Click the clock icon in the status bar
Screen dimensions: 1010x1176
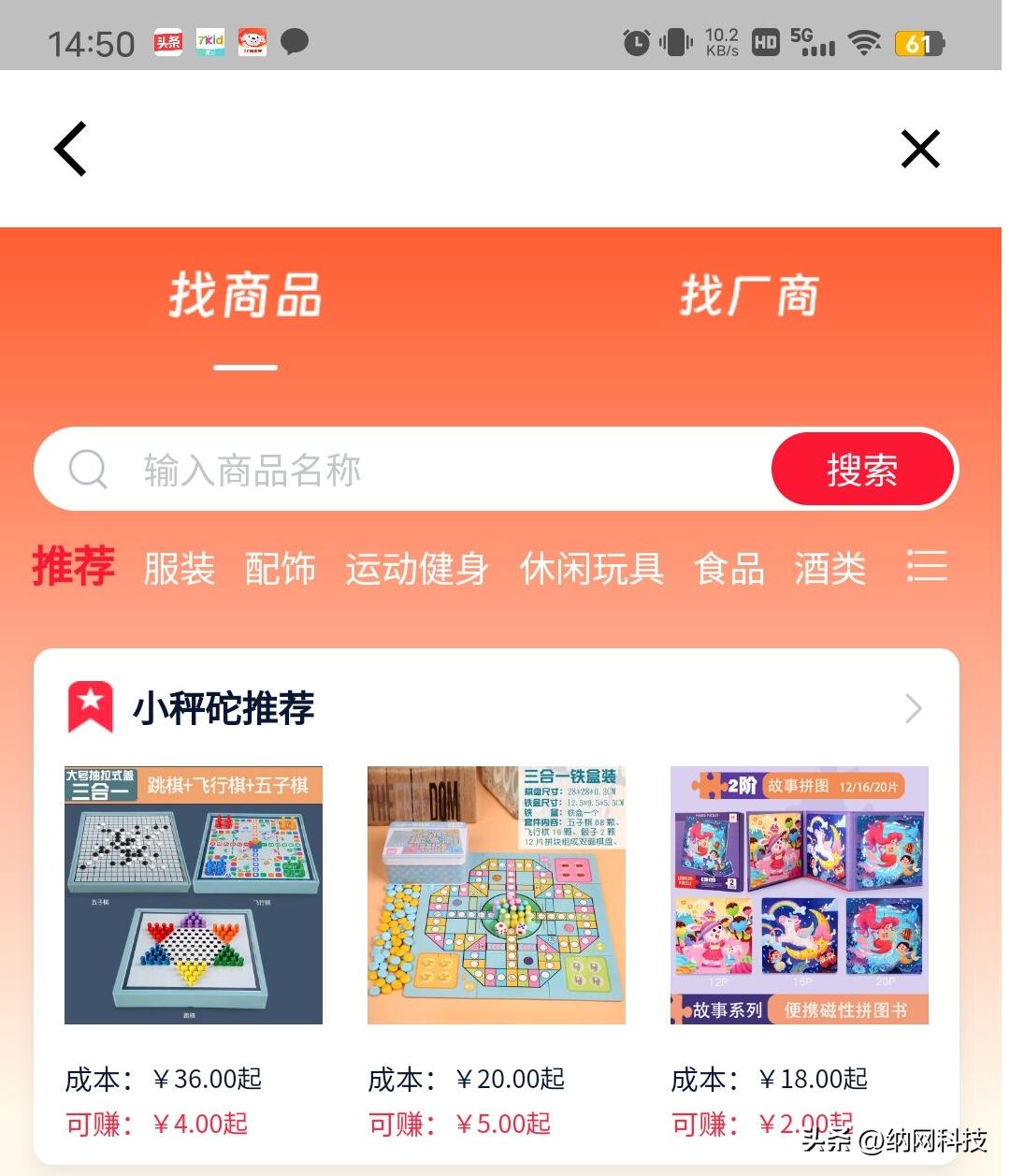click(x=636, y=42)
